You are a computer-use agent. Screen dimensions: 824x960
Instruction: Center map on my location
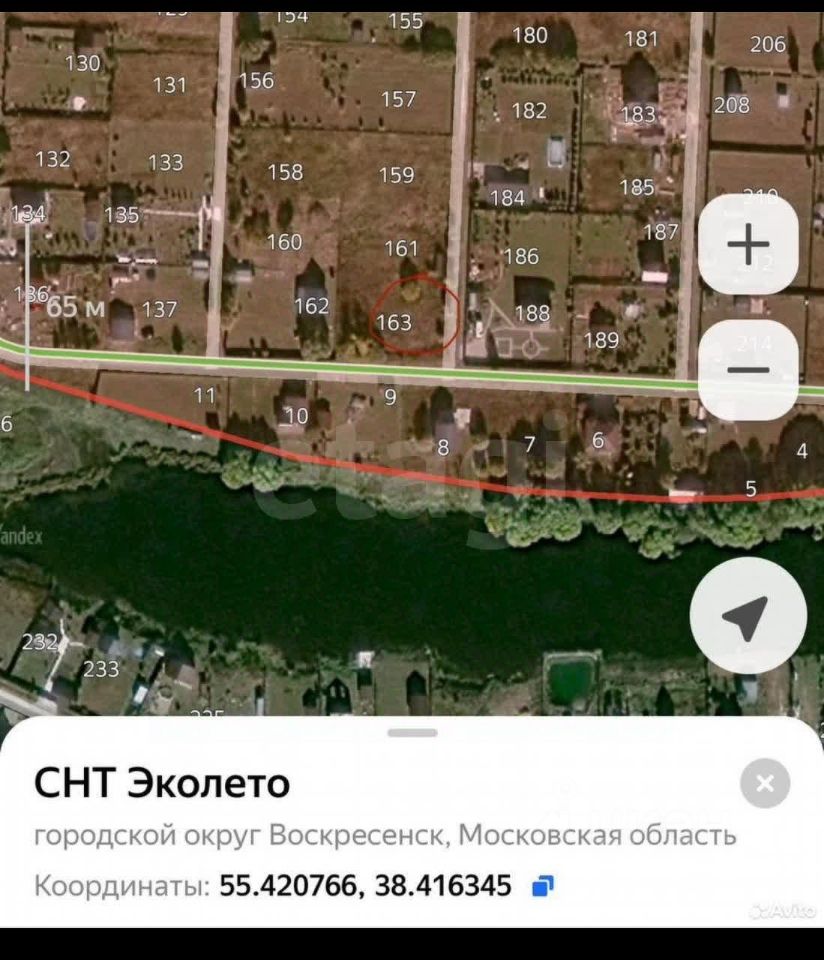(x=748, y=615)
